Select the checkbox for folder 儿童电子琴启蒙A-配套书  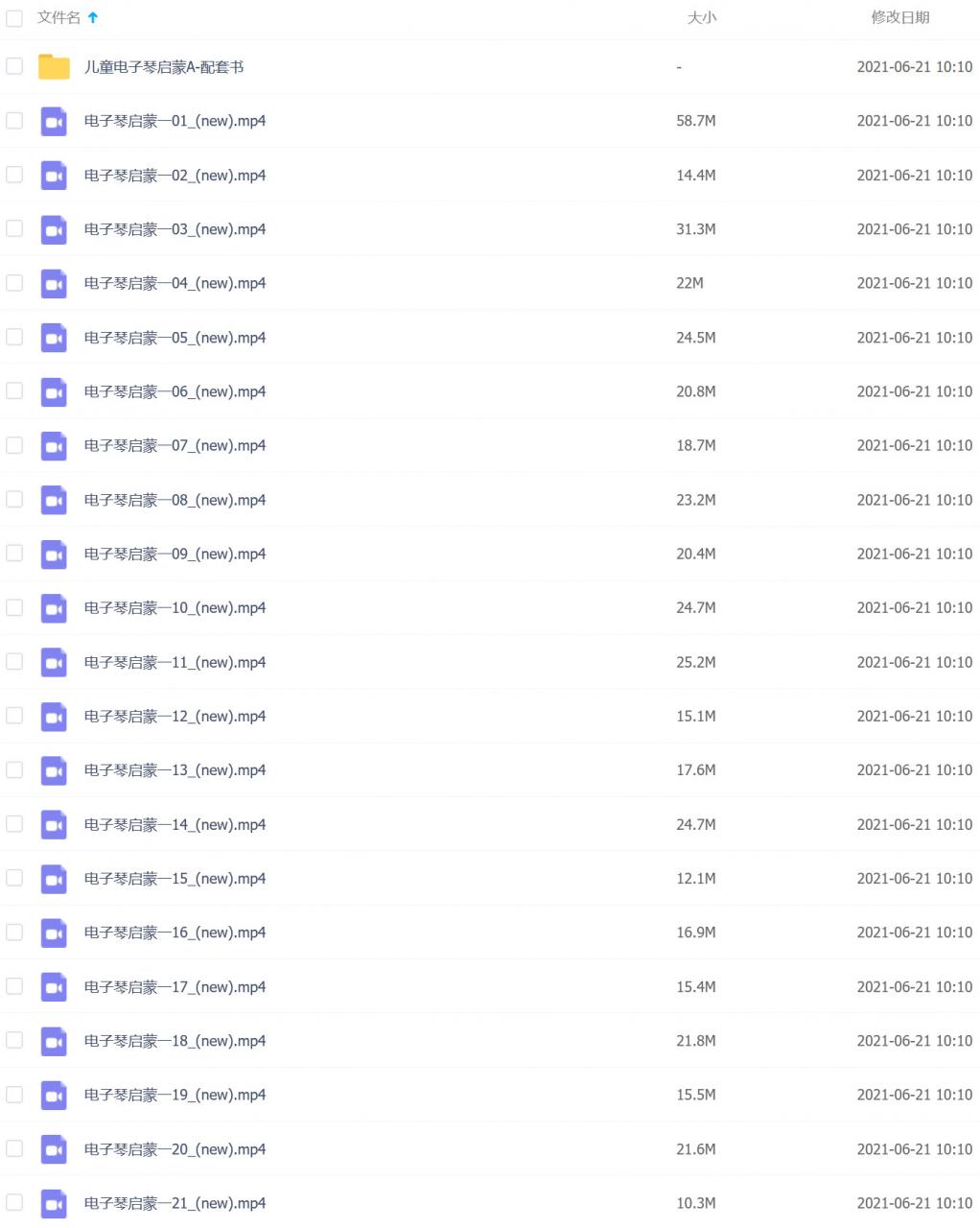click(14, 66)
